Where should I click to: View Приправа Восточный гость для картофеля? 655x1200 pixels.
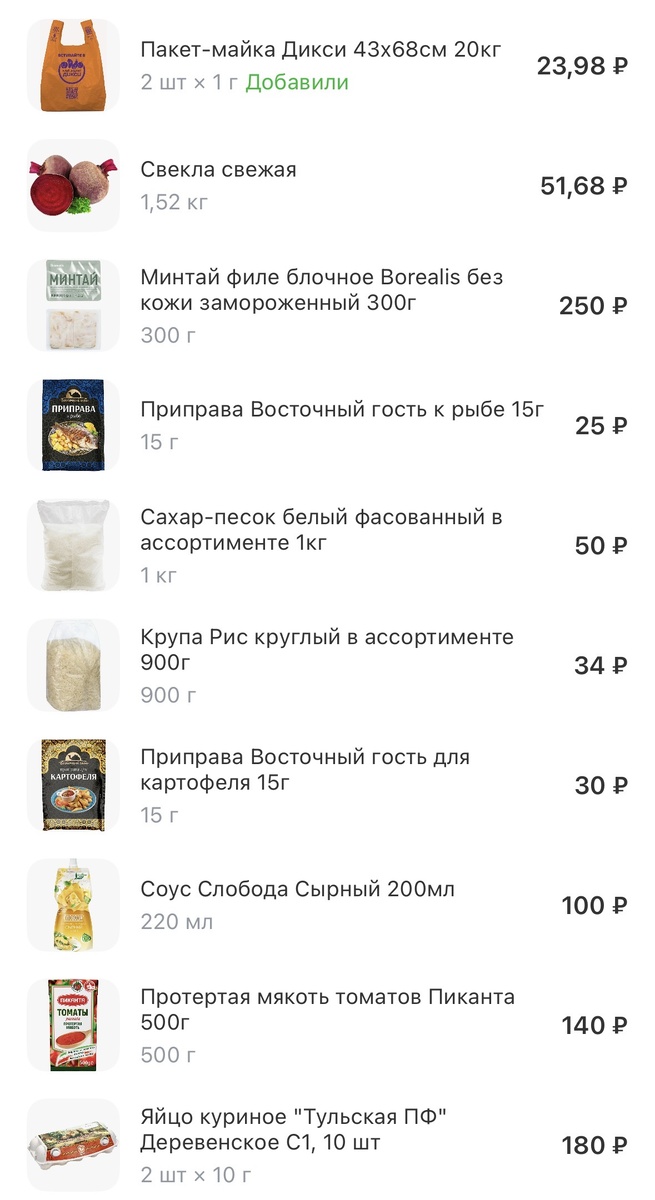305,770
